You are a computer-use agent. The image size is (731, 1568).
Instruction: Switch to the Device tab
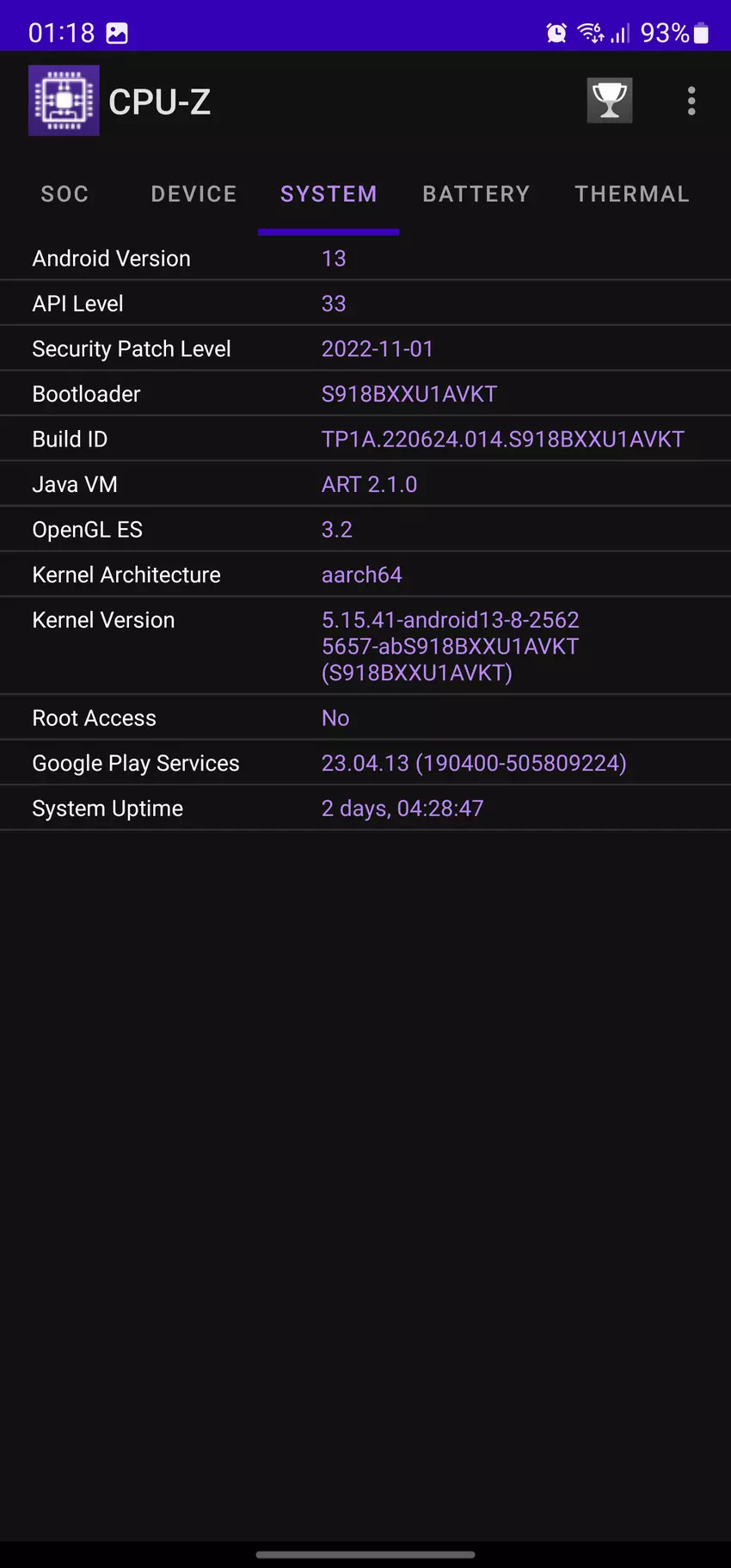(193, 194)
